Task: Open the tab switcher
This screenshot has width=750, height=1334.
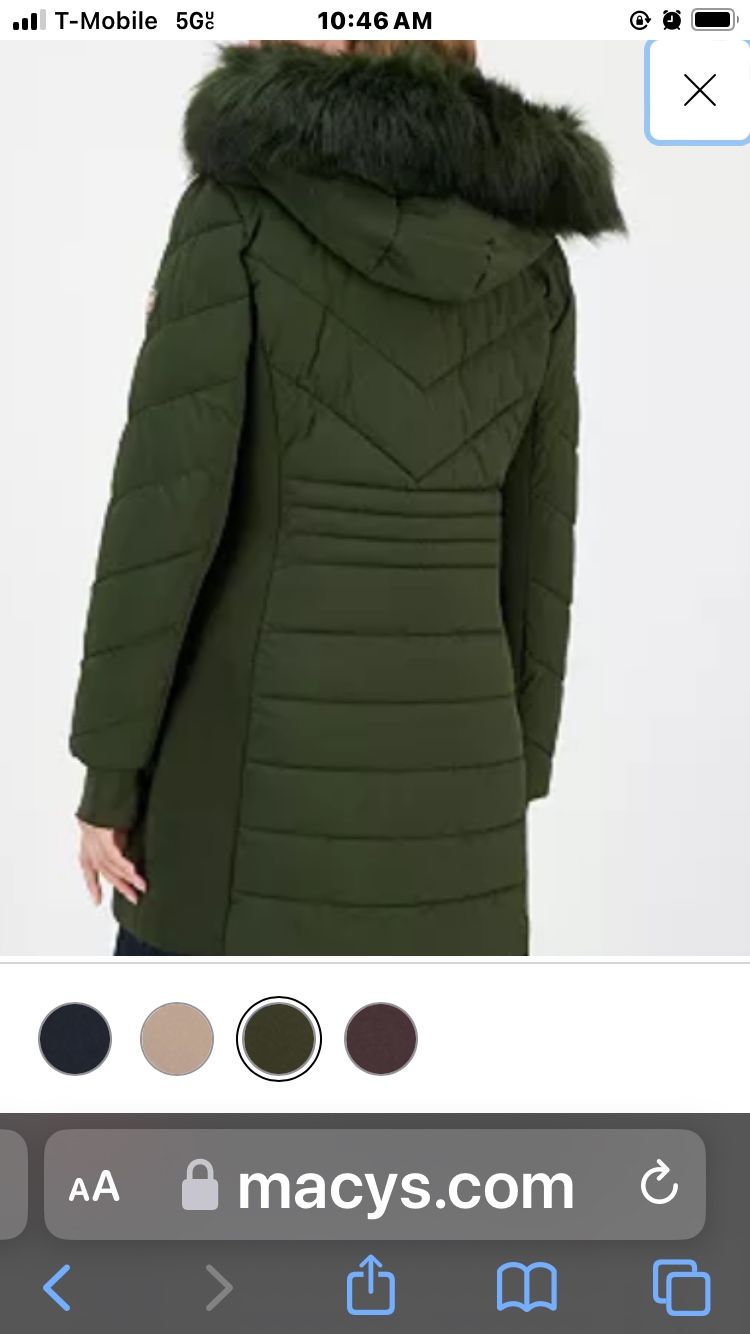Action: (684, 1289)
